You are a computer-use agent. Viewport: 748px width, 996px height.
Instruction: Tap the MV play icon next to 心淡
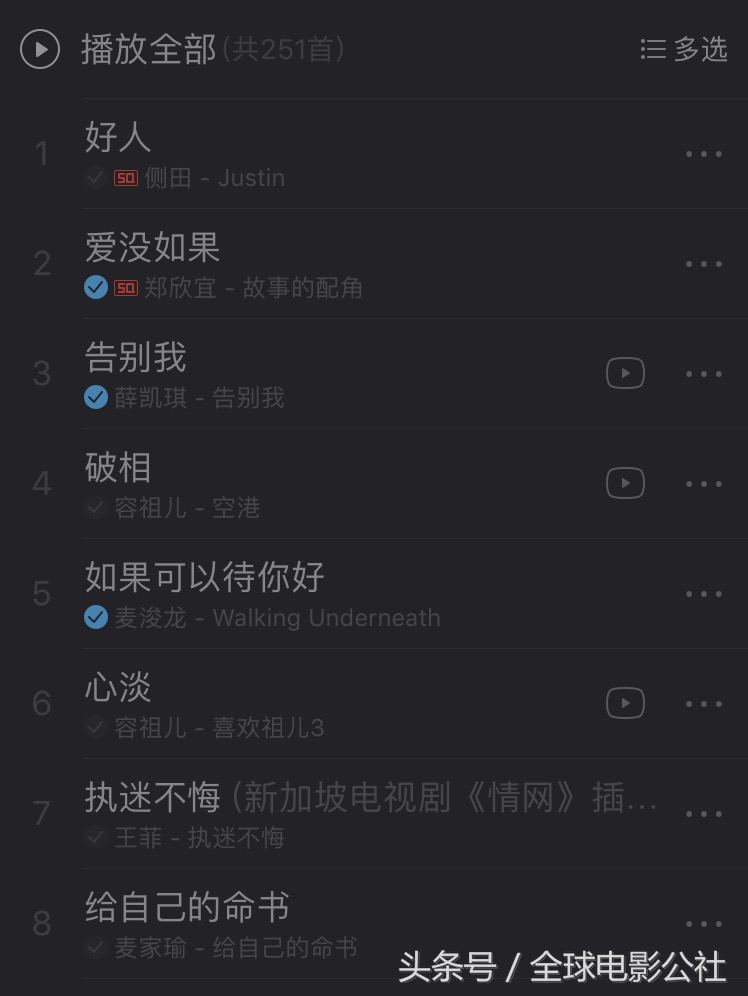(x=625, y=703)
